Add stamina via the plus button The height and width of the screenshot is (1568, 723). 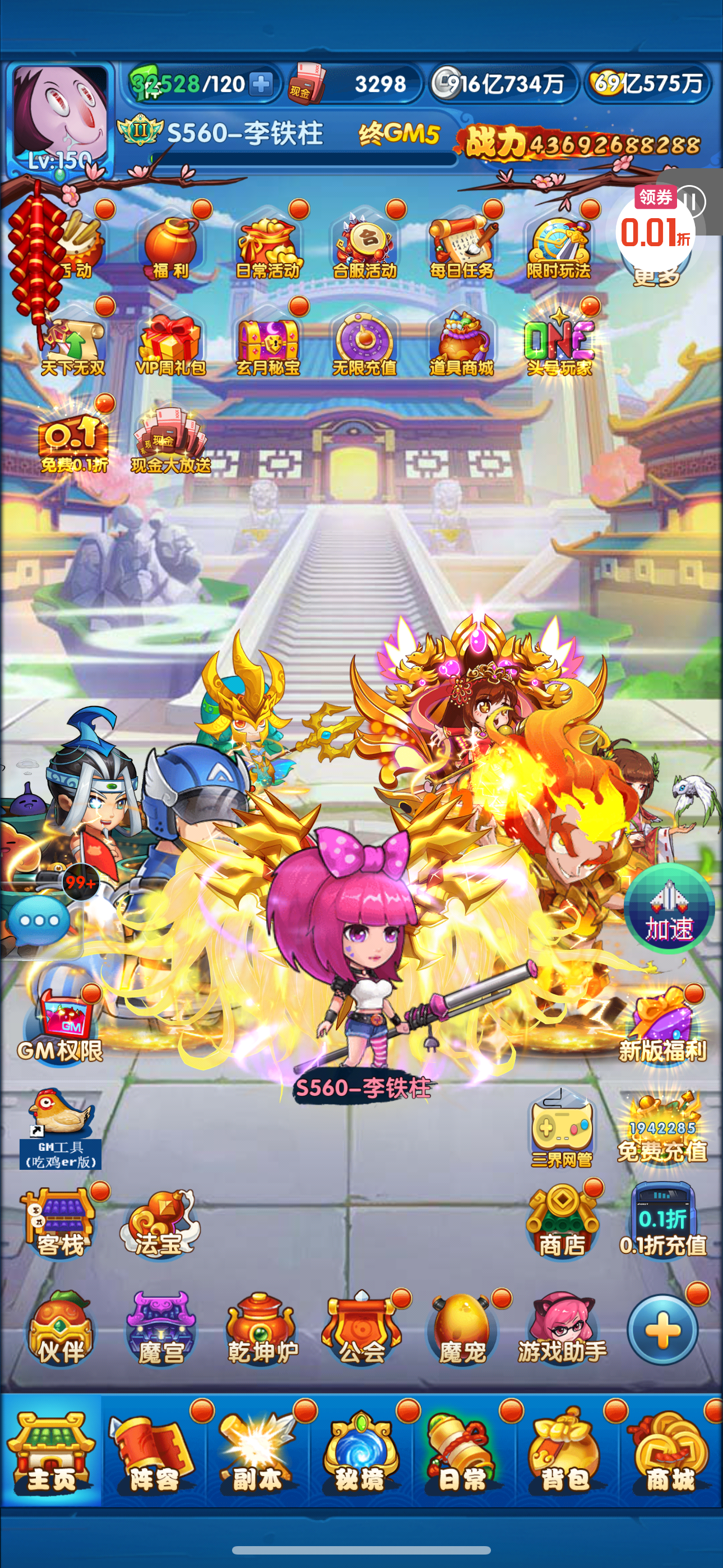[262, 84]
